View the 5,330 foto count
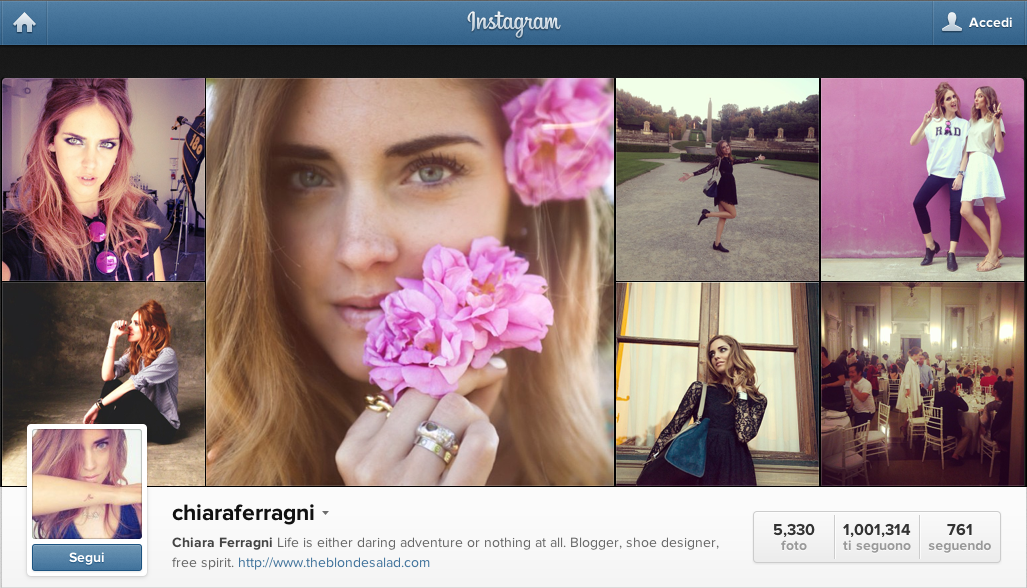The image size is (1027, 588). click(x=793, y=537)
